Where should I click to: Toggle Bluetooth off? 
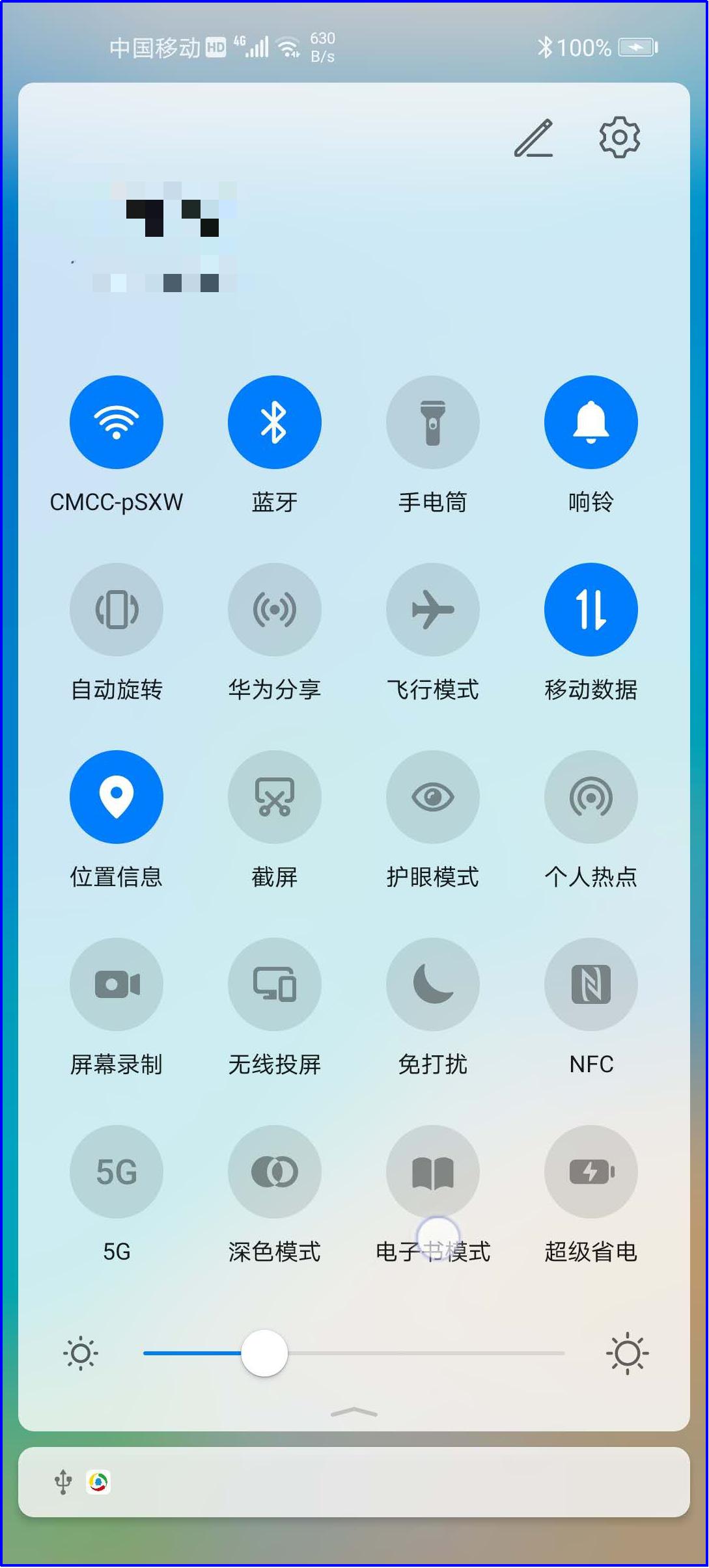coord(274,422)
